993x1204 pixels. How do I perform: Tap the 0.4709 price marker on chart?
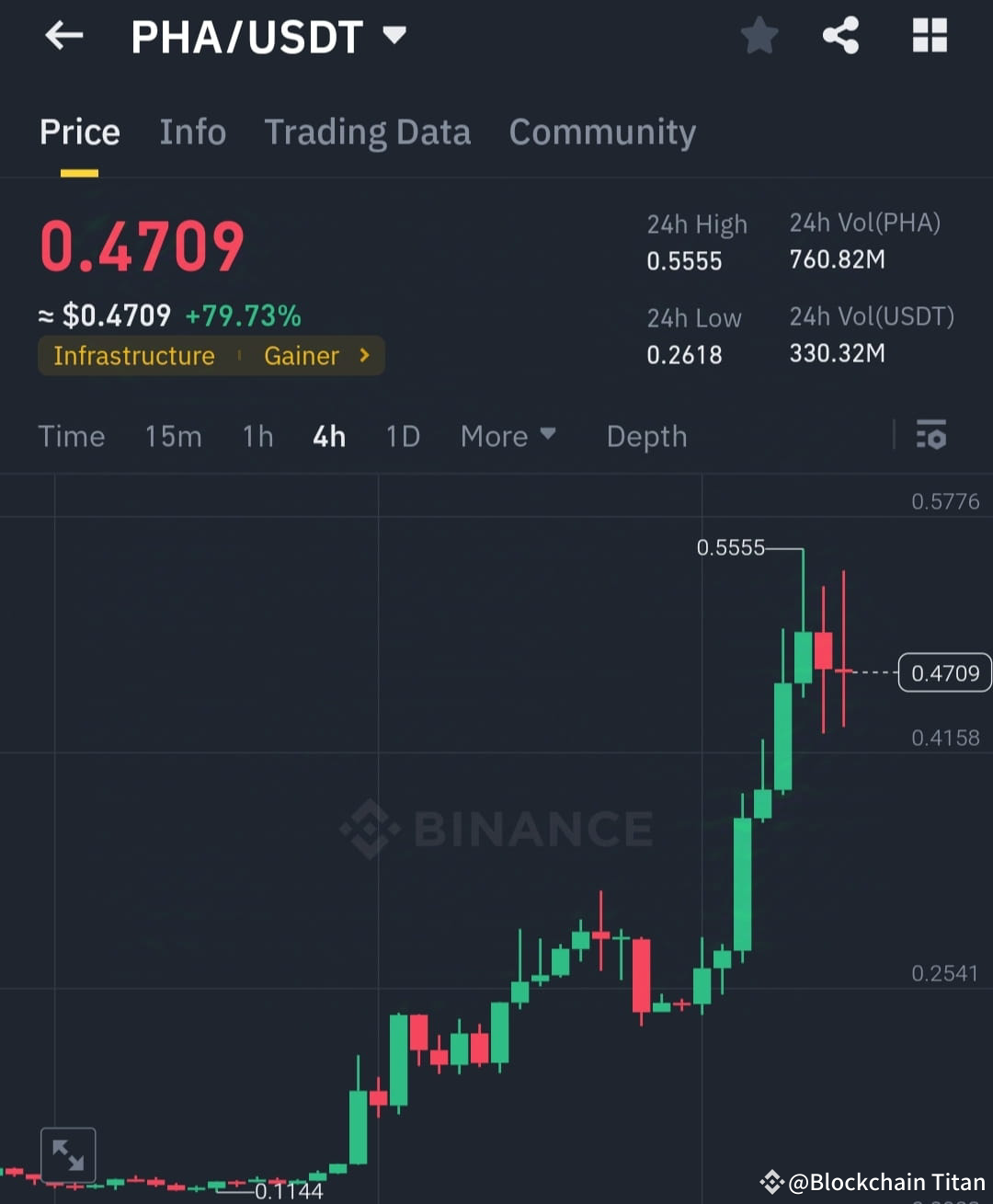944,672
